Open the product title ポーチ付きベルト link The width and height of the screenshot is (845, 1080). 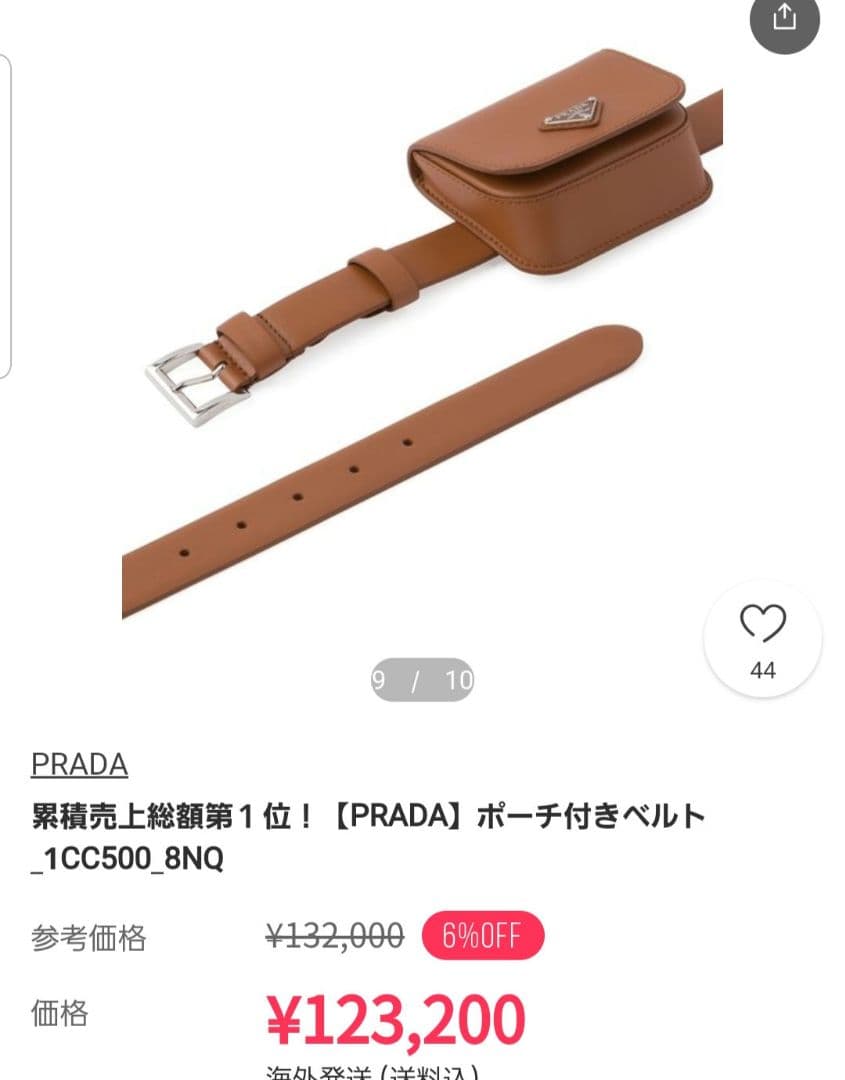click(370, 816)
